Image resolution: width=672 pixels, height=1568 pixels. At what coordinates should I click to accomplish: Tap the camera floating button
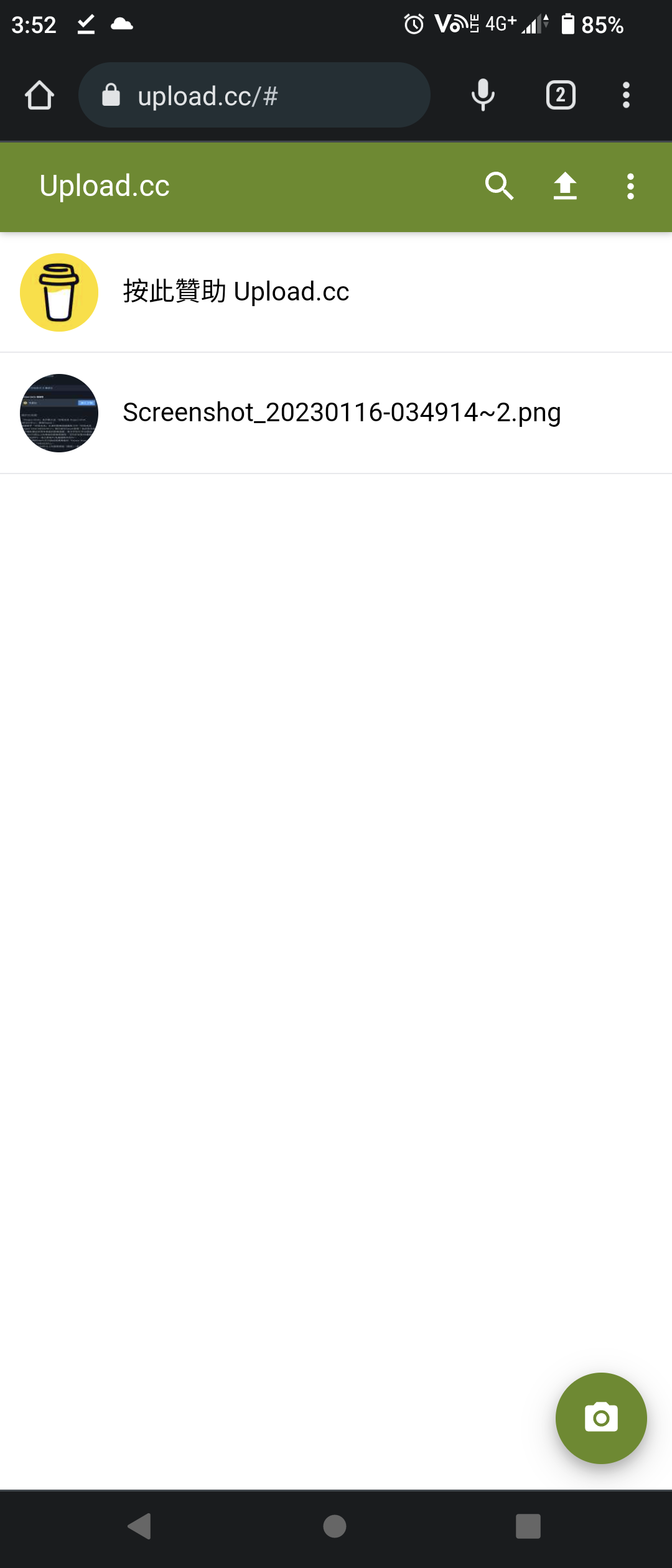click(601, 1418)
